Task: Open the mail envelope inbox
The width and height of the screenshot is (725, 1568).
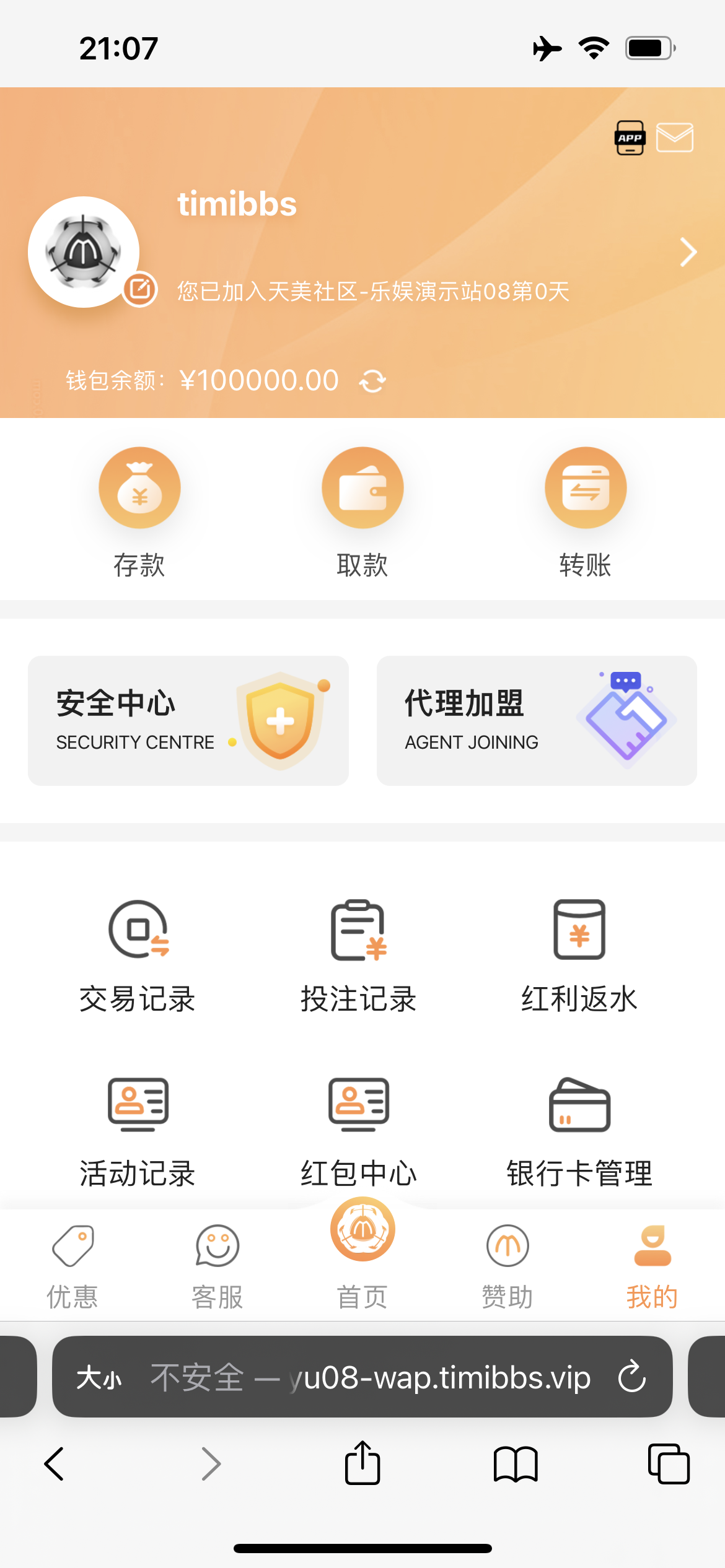Action: (x=675, y=137)
